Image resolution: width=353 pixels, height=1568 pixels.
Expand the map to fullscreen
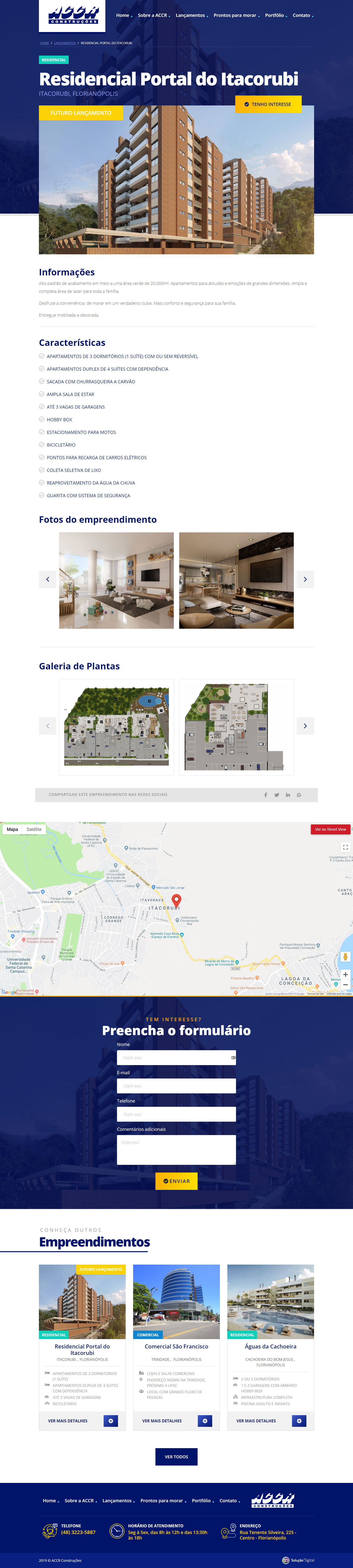tap(345, 847)
